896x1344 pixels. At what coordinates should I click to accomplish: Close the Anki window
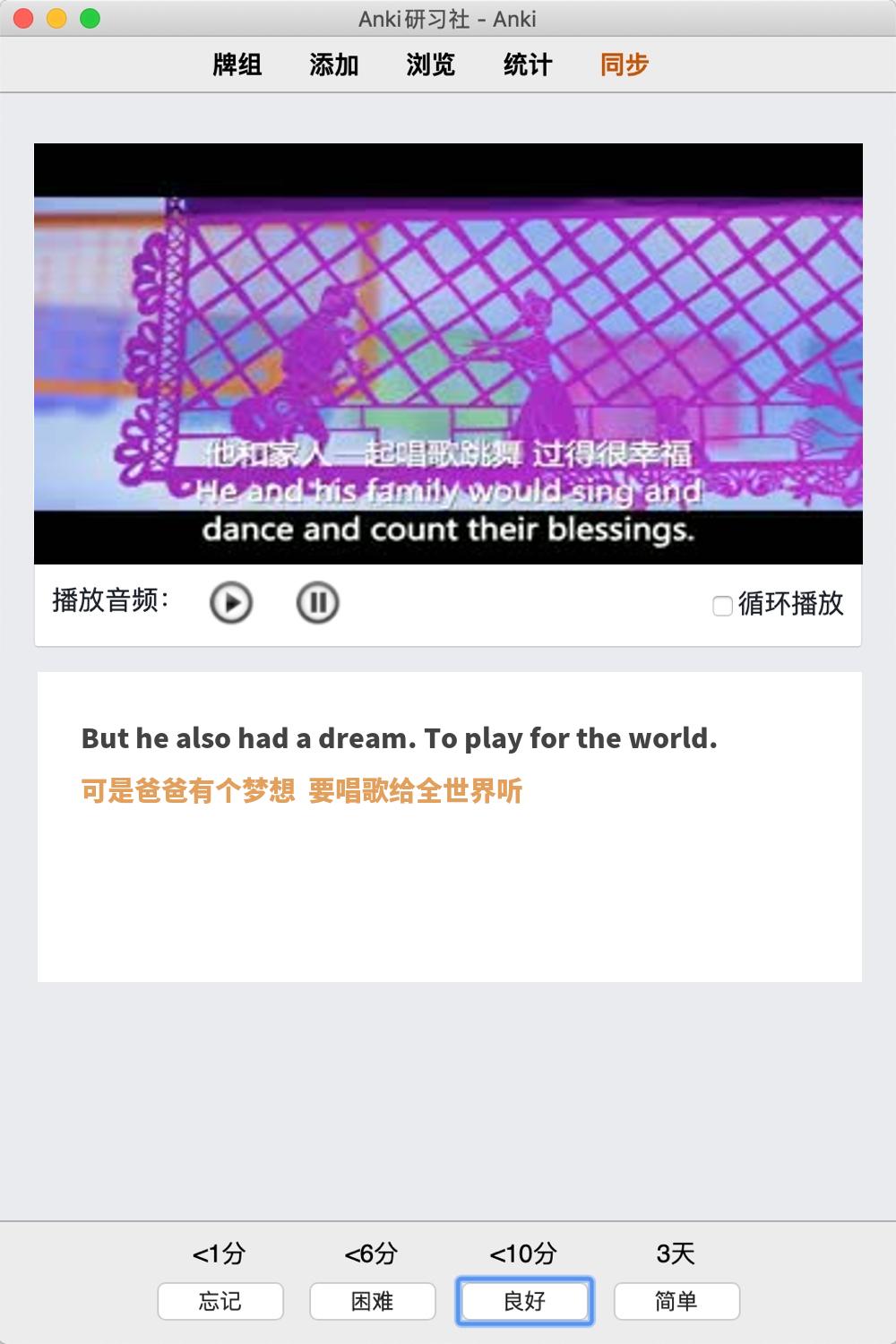24,18
